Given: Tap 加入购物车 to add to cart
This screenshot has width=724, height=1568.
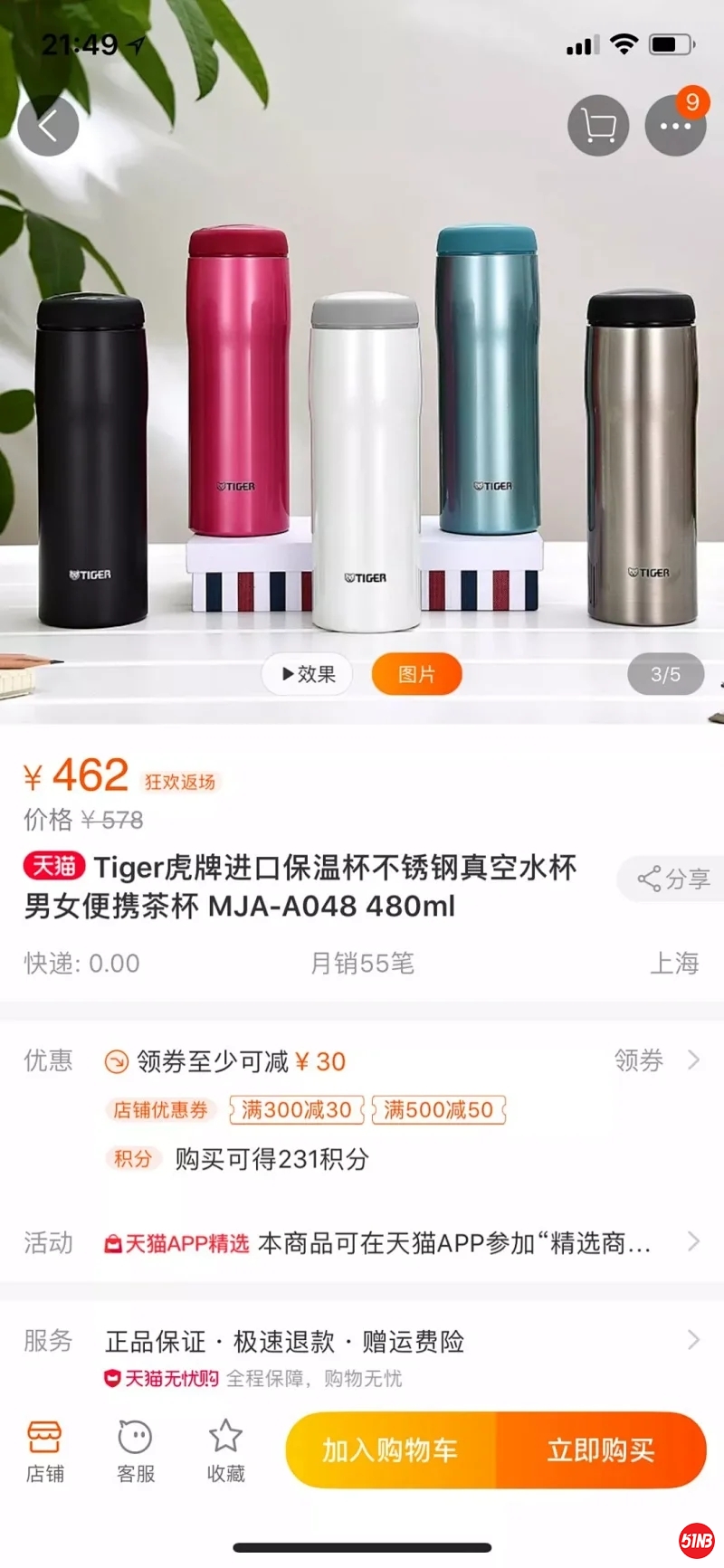Looking at the screenshot, I should (390, 1450).
